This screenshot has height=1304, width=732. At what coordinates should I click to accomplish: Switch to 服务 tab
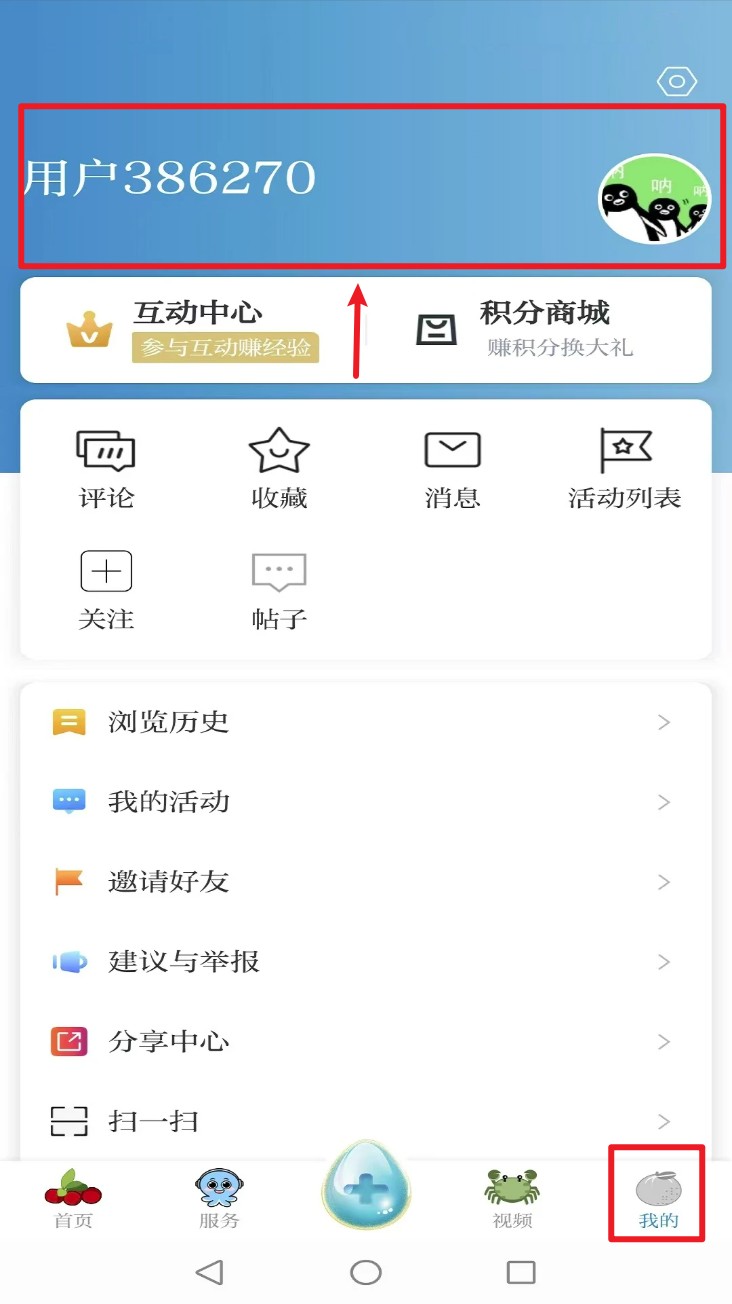219,1199
